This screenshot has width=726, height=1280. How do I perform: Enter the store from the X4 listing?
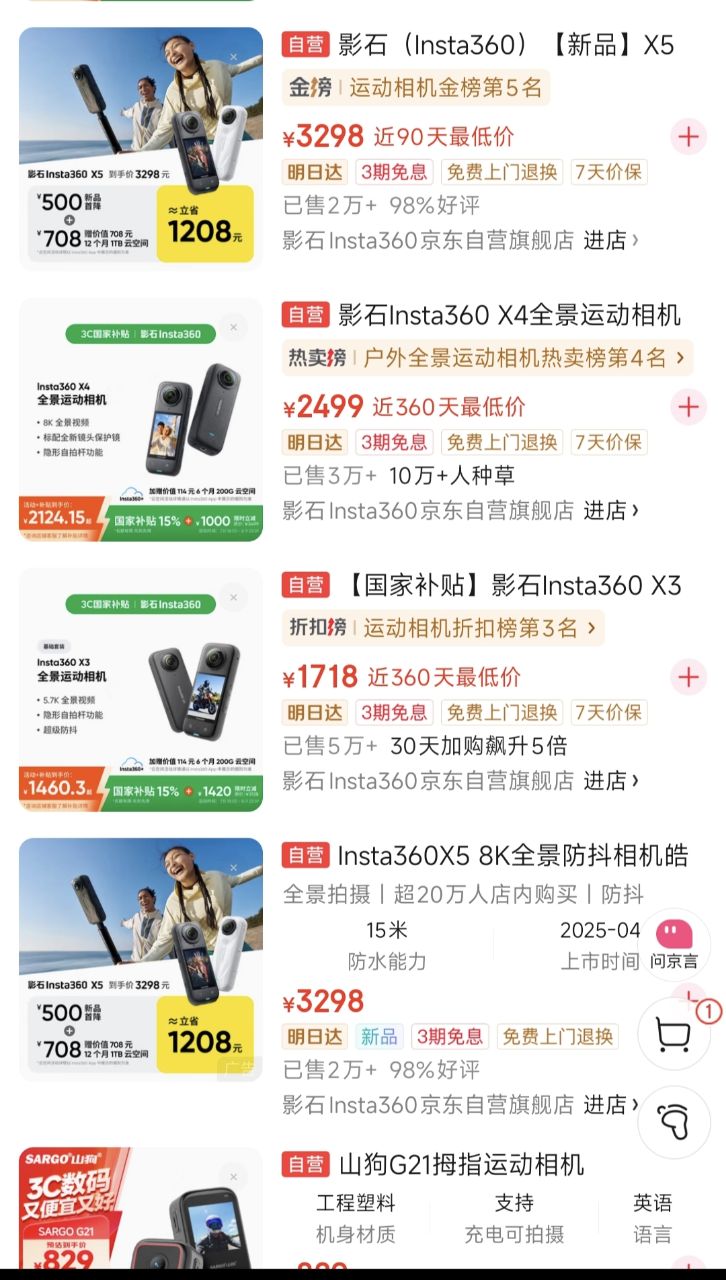pyautogui.click(x=610, y=510)
